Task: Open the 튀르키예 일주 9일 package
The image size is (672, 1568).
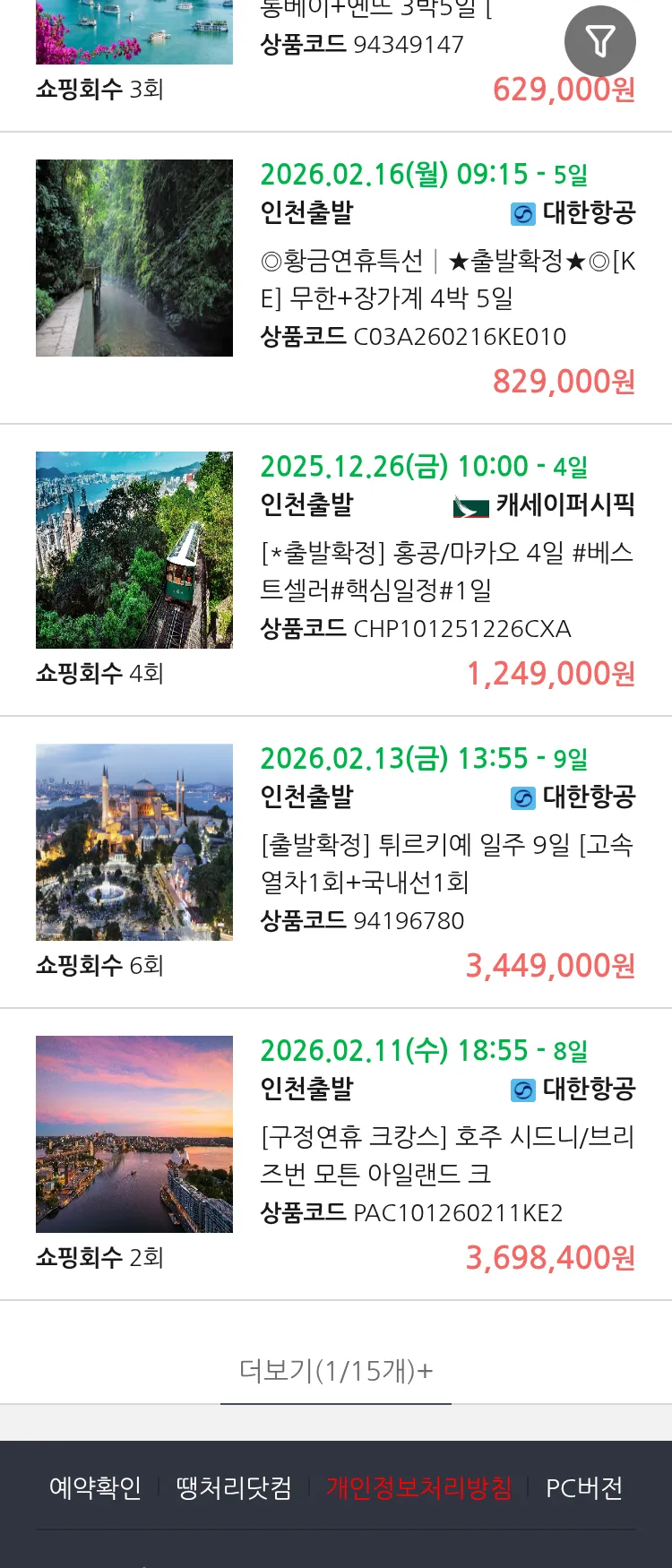Action: (x=446, y=863)
